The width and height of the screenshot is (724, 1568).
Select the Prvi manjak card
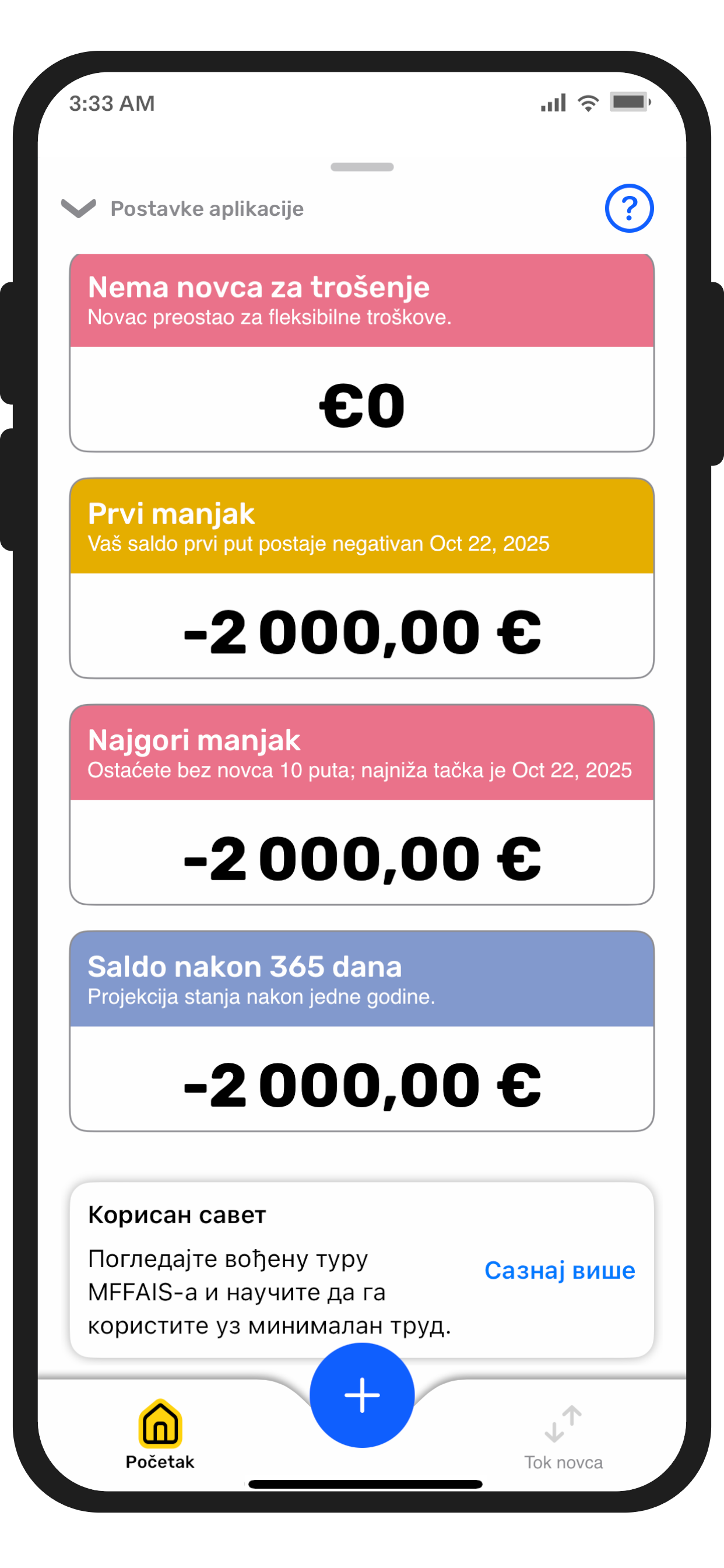tap(362, 578)
